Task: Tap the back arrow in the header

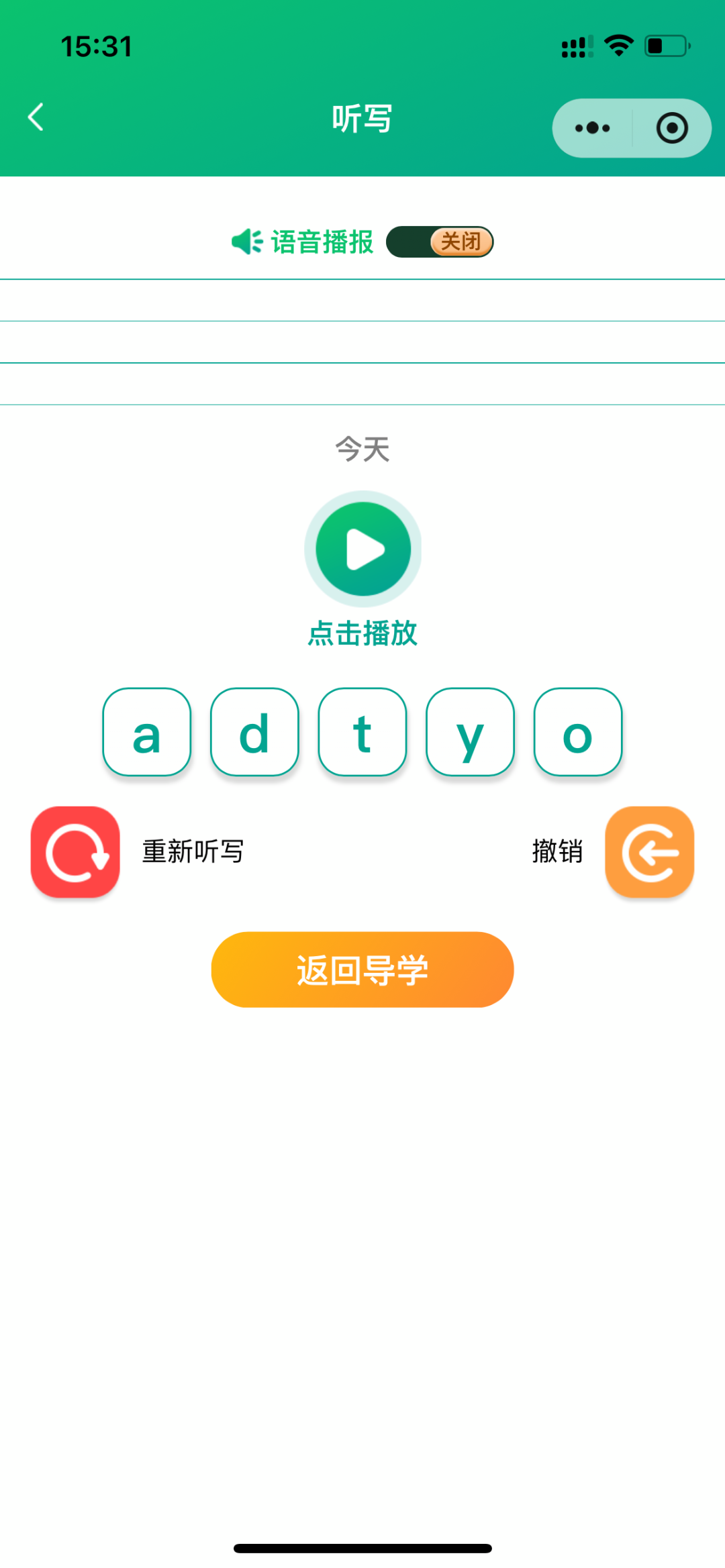Action: click(x=36, y=117)
